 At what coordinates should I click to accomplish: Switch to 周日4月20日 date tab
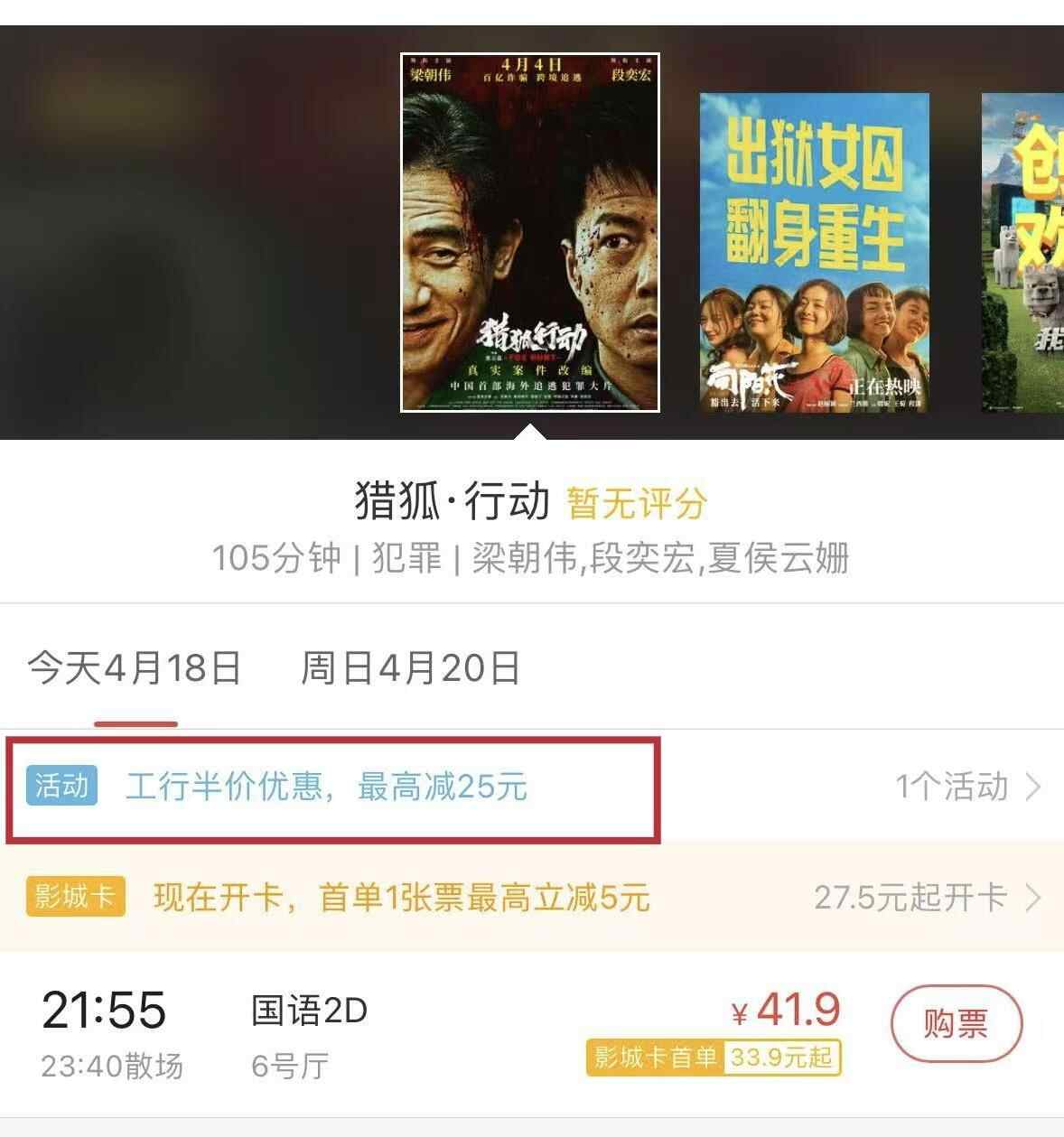pyautogui.click(x=410, y=669)
